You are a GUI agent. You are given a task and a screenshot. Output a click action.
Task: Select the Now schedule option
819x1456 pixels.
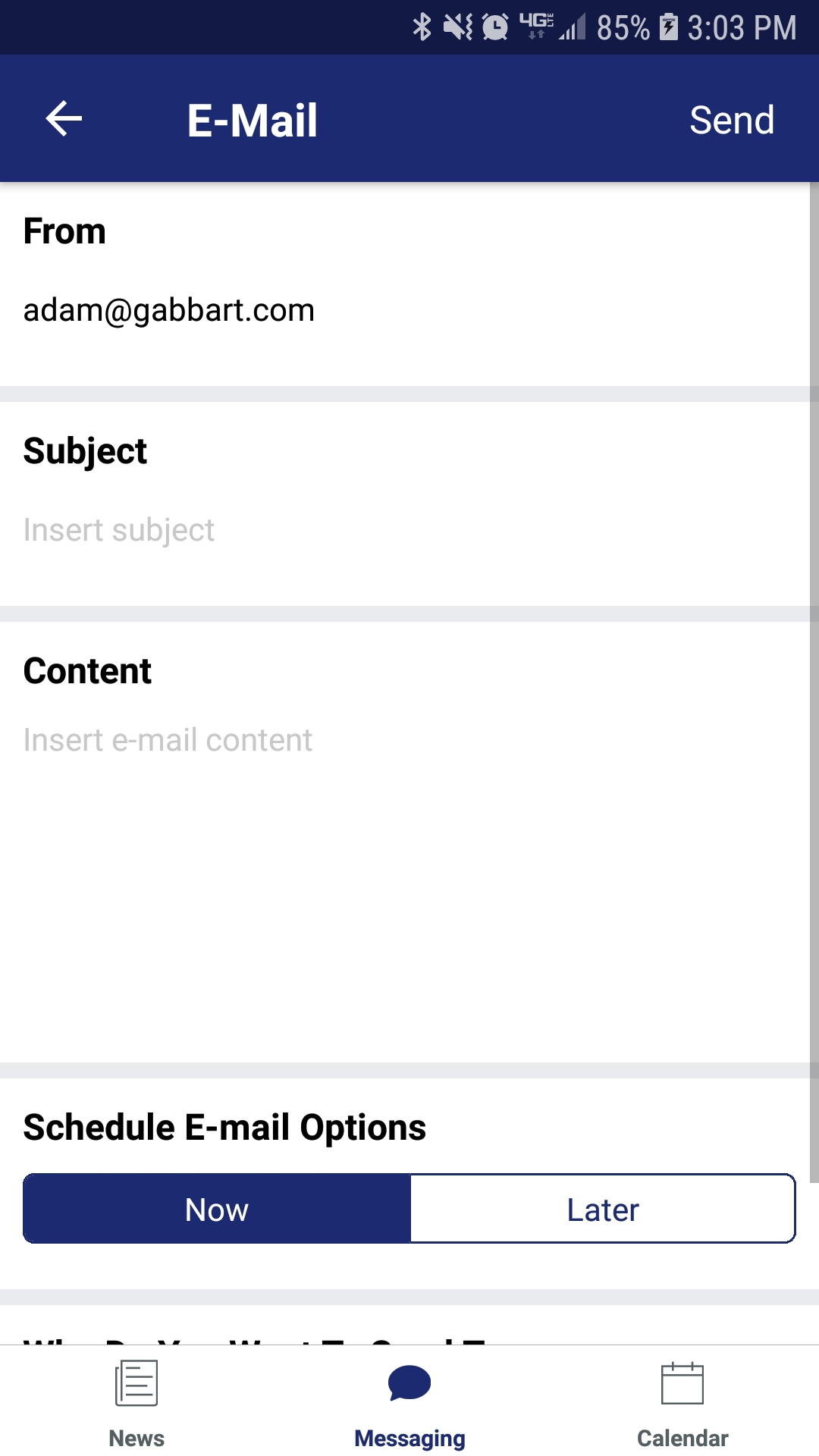[217, 1209]
